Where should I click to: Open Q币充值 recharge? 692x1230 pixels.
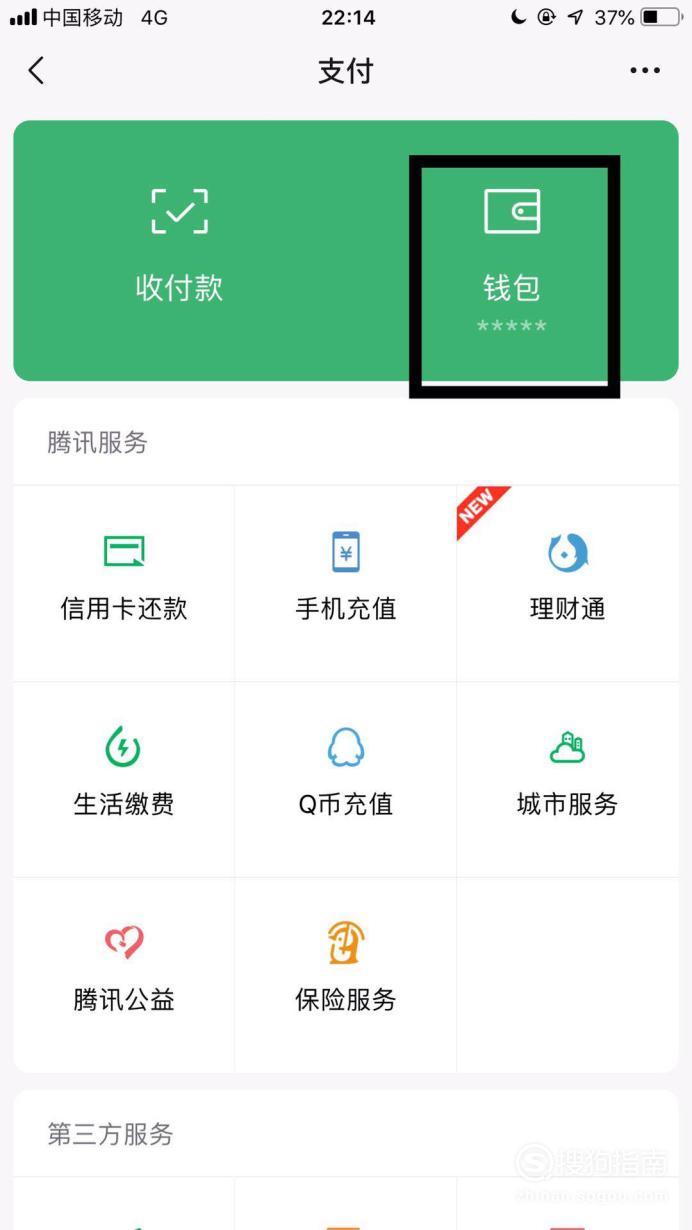[346, 779]
